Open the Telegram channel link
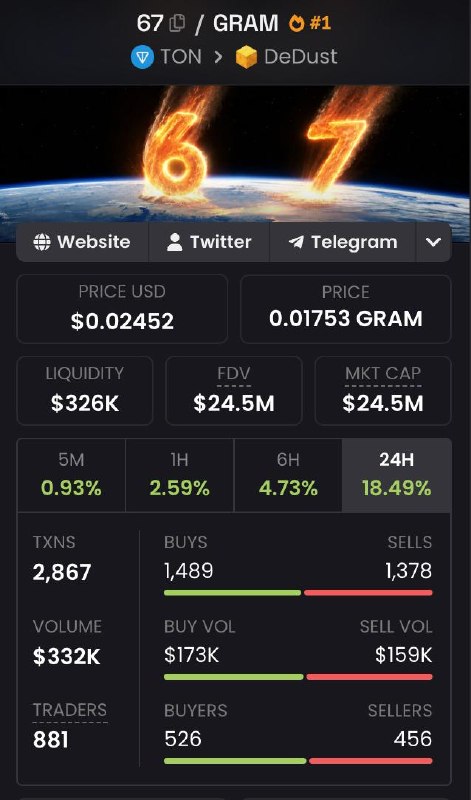 343,242
